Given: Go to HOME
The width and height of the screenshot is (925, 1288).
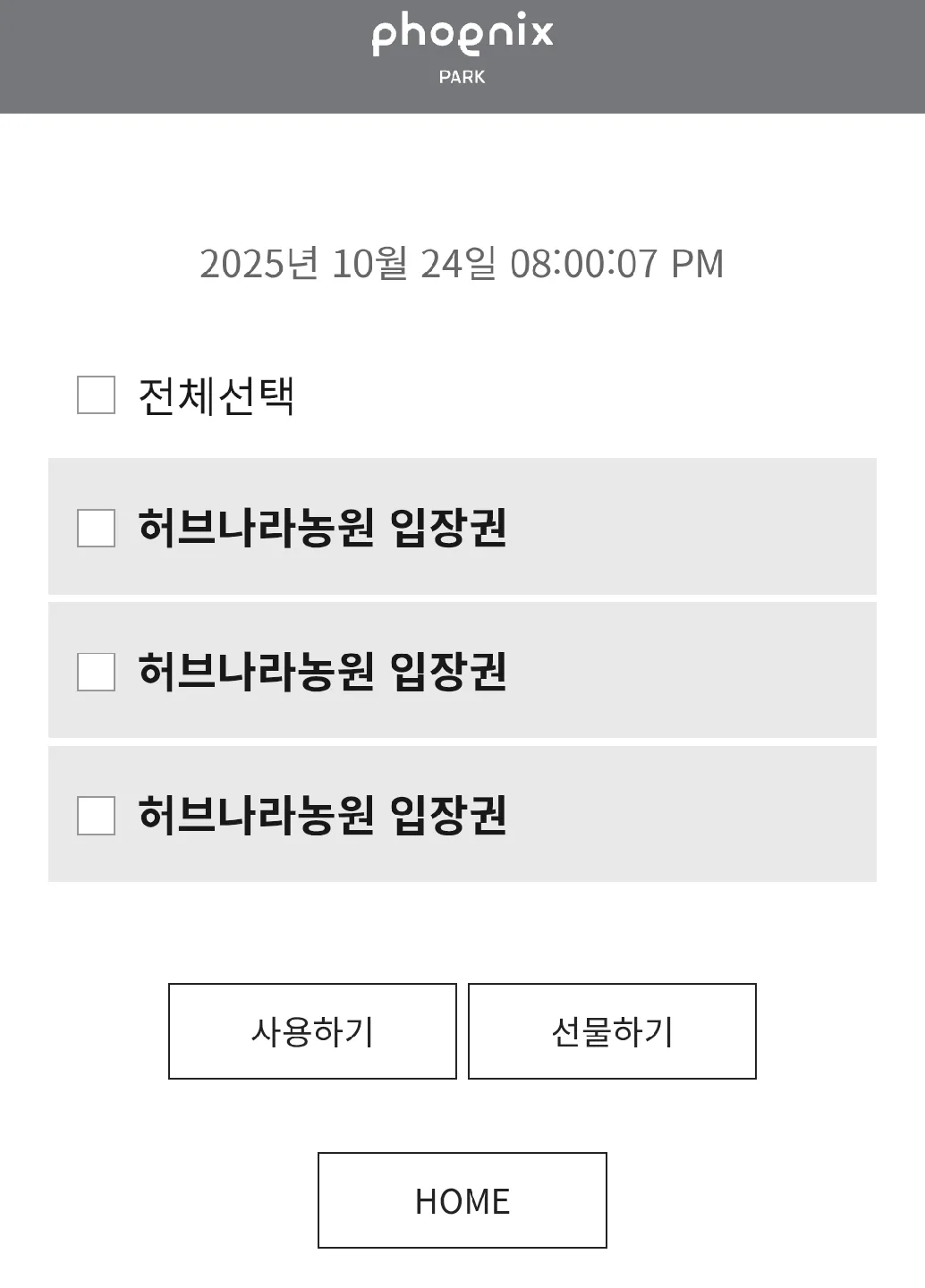Looking at the screenshot, I should pyautogui.click(x=462, y=1200).
